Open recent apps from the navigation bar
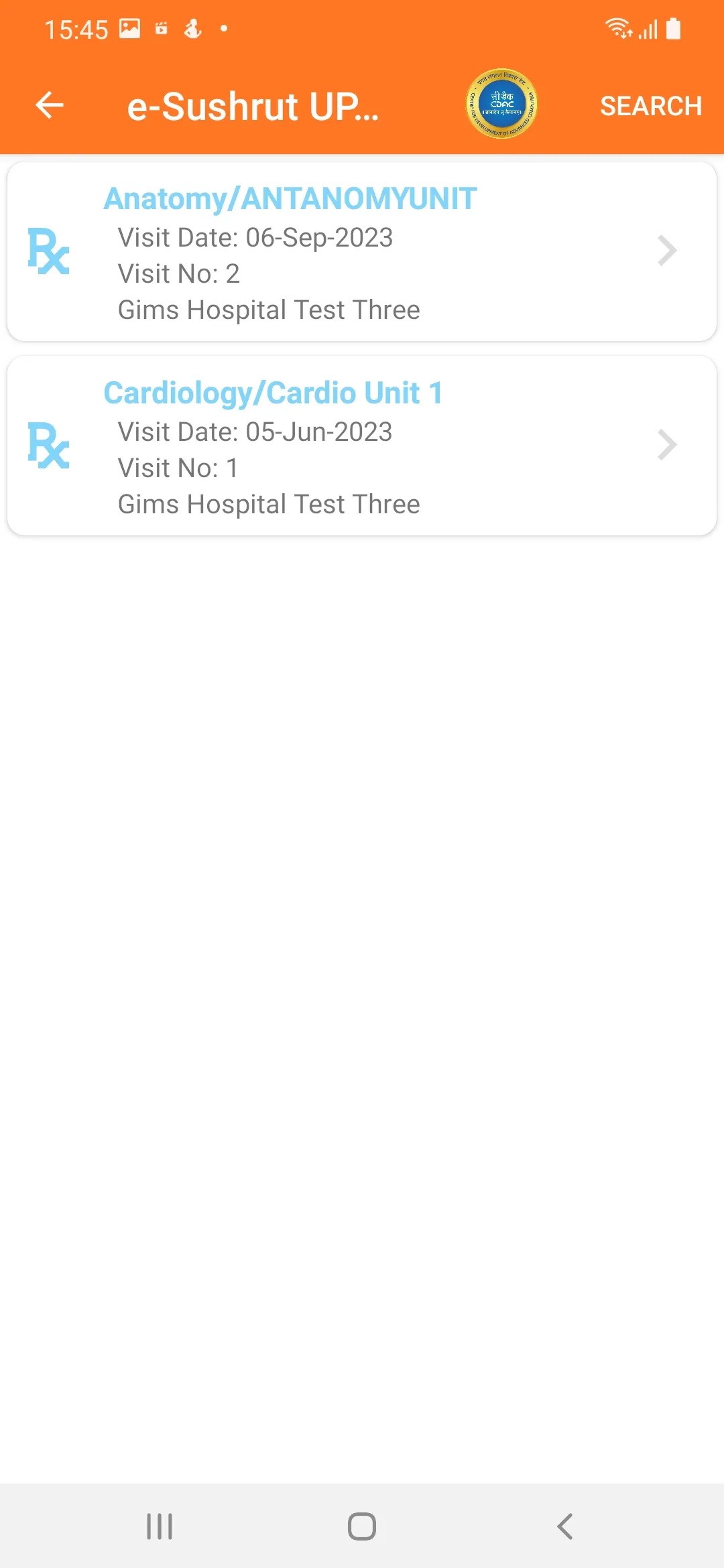Viewport: 724px width, 1568px height. click(160, 1526)
